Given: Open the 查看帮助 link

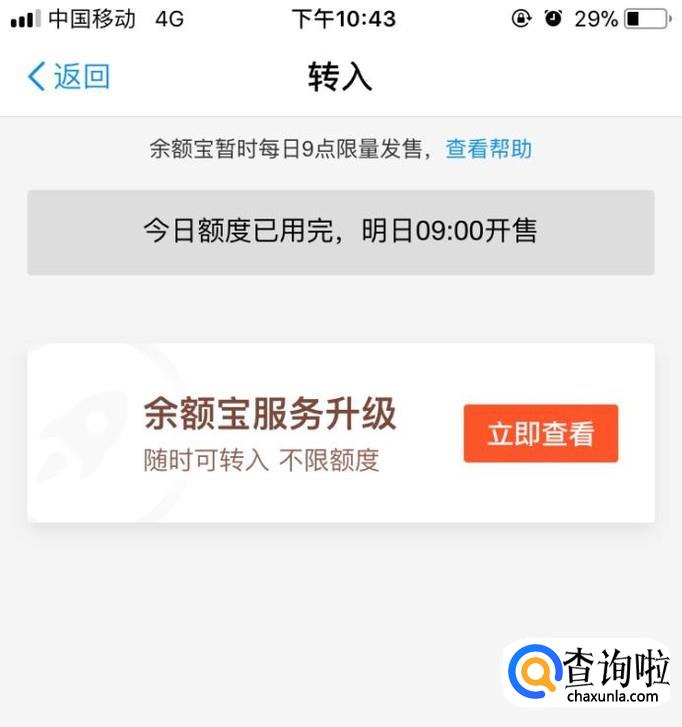Looking at the screenshot, I should coord(488,149).
